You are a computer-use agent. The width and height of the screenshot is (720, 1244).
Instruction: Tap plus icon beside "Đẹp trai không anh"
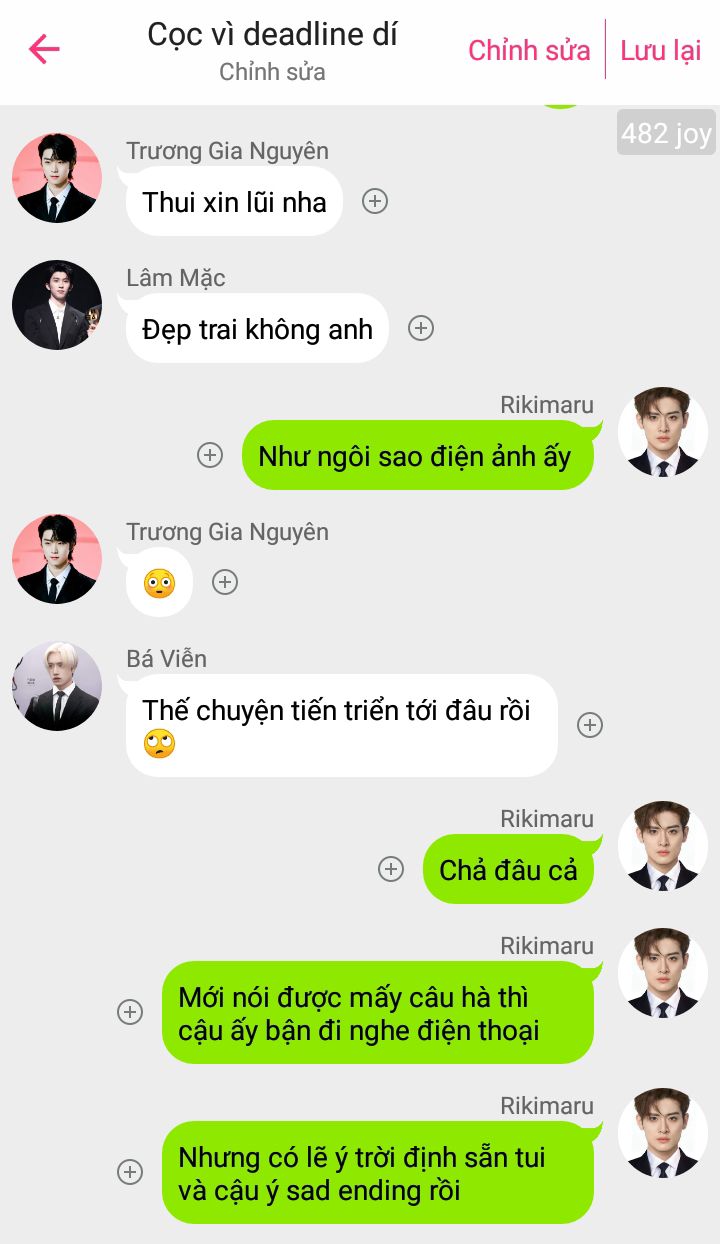421,328
